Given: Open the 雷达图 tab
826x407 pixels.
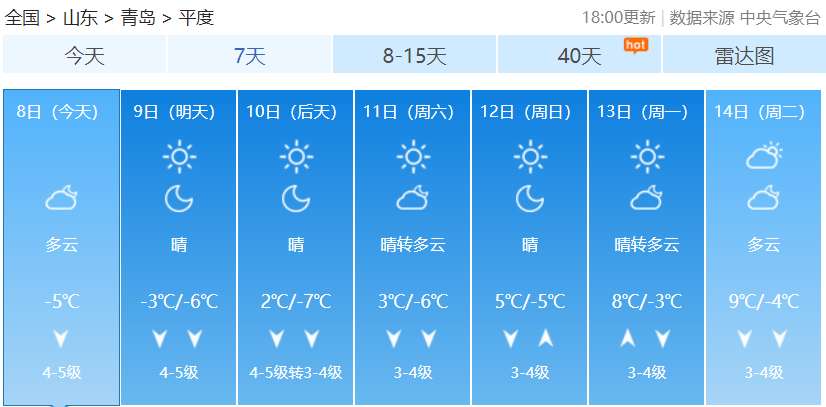Looking at the screenshot, I should pyautogui.click(x=744, y=56).
